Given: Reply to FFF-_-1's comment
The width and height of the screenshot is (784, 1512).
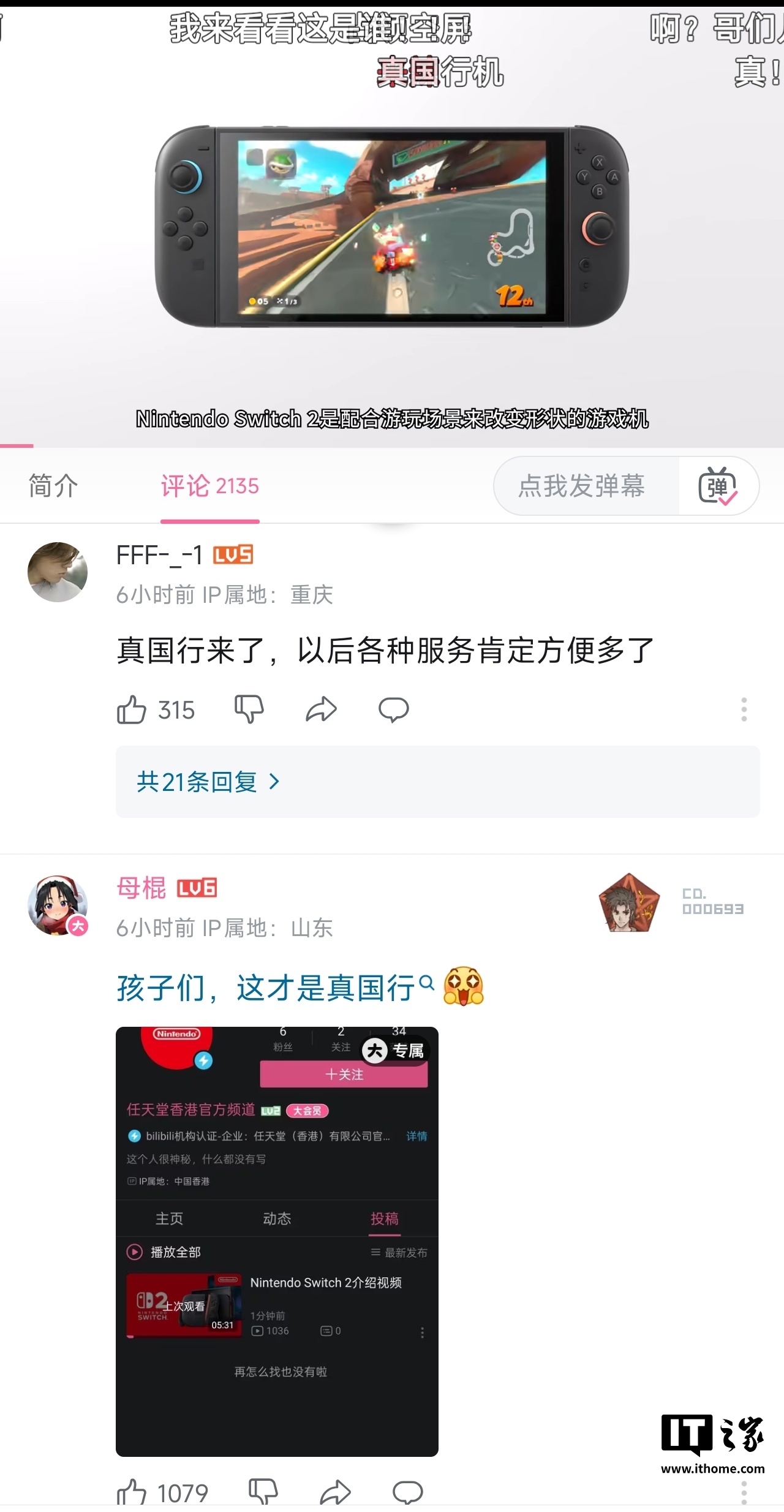Looking at the screenshot, I should point(393,710).
